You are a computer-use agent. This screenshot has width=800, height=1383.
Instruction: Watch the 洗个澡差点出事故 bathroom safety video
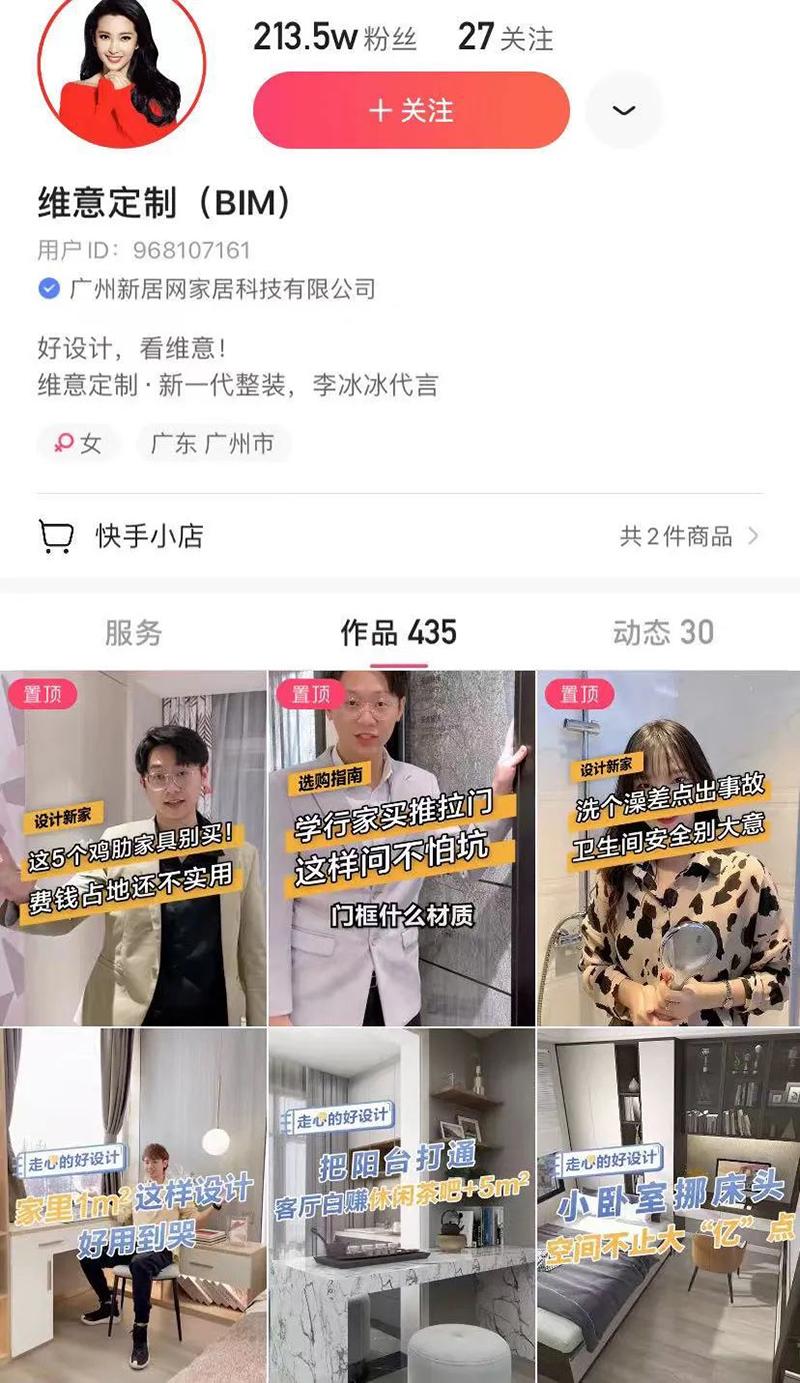[x=668, y=848]
